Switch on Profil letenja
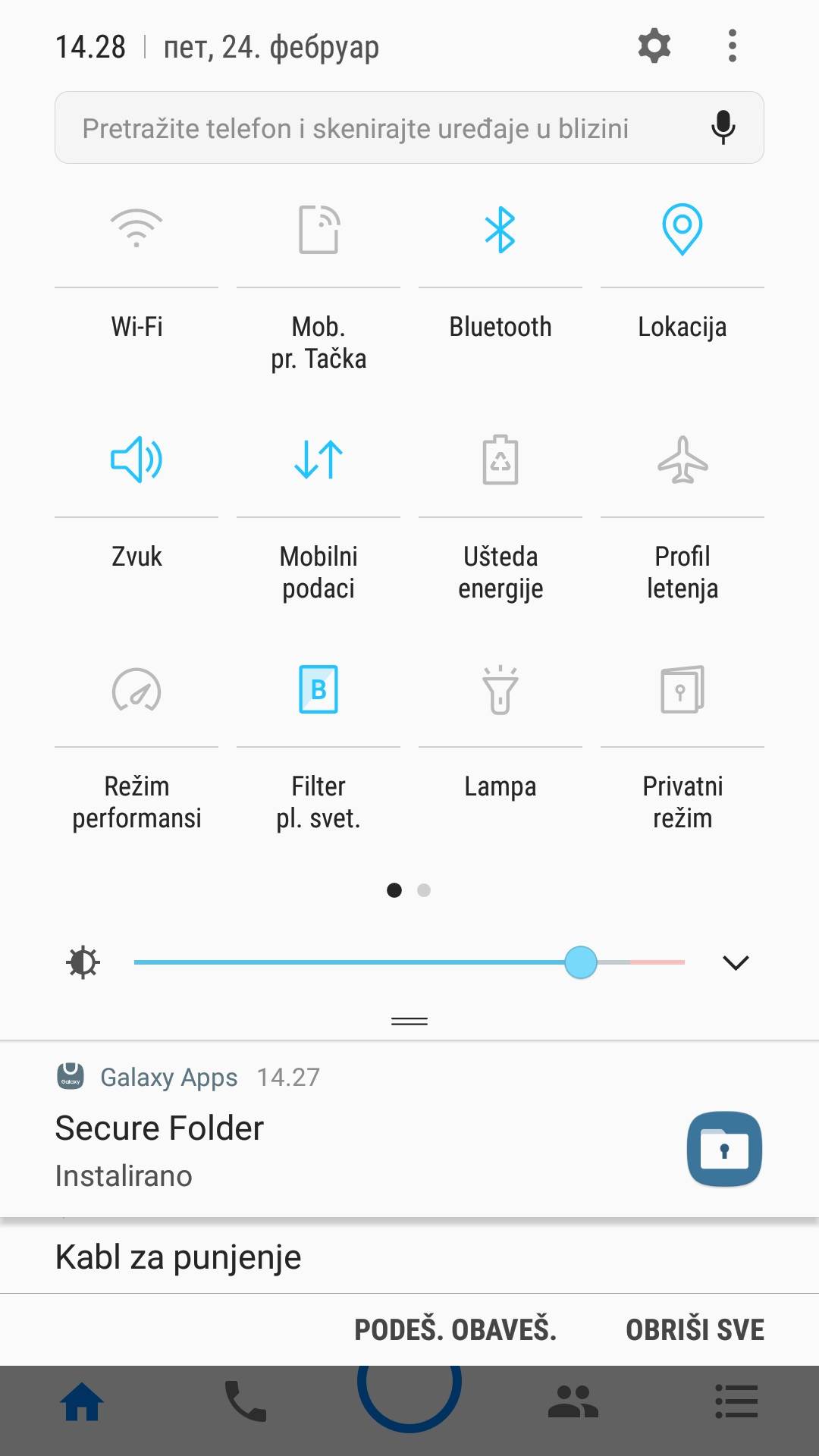The image size is (819, 1456). (682, 460)
